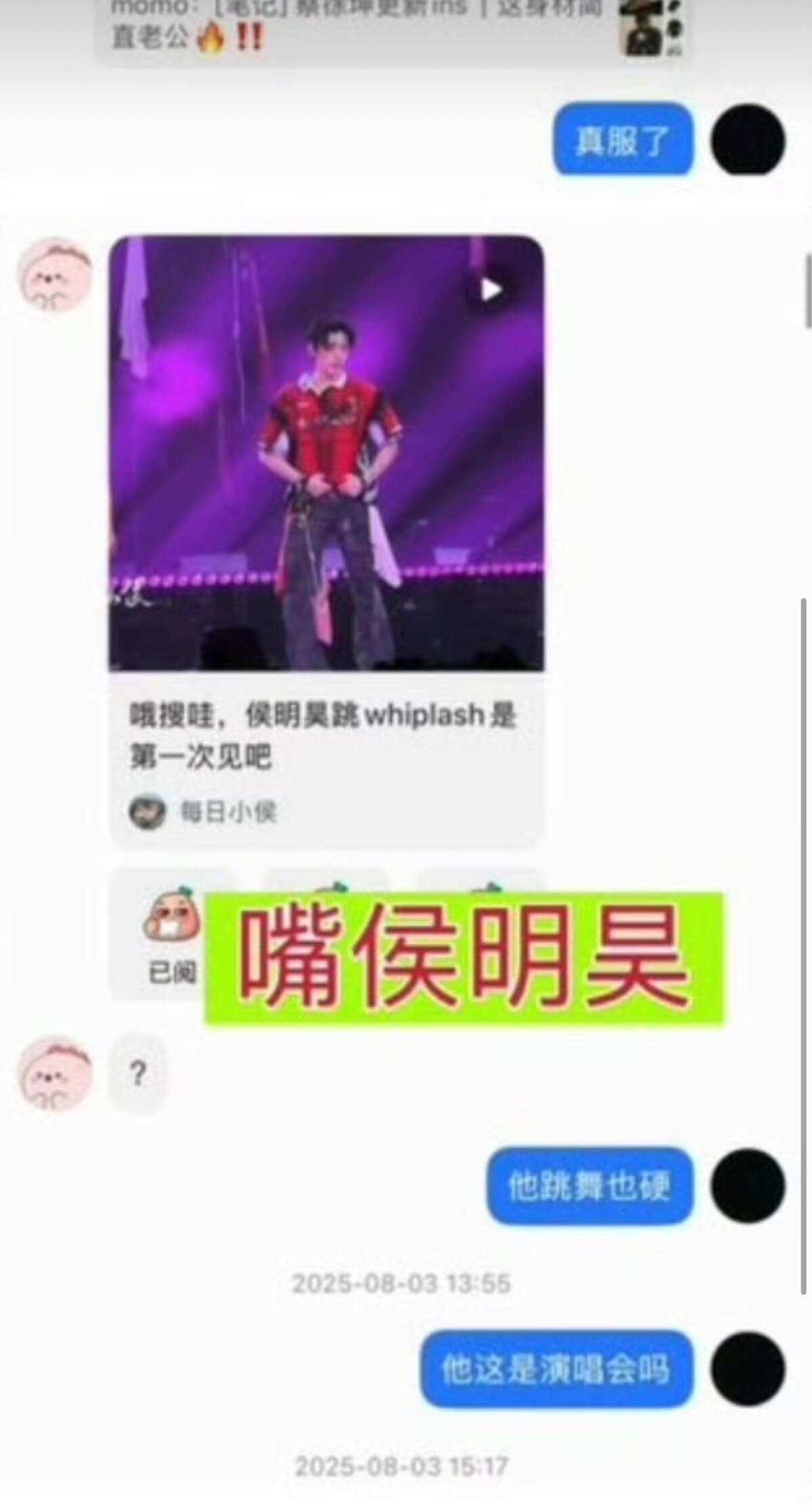
Task: Play the shared concert video
Action: (491, 290)
